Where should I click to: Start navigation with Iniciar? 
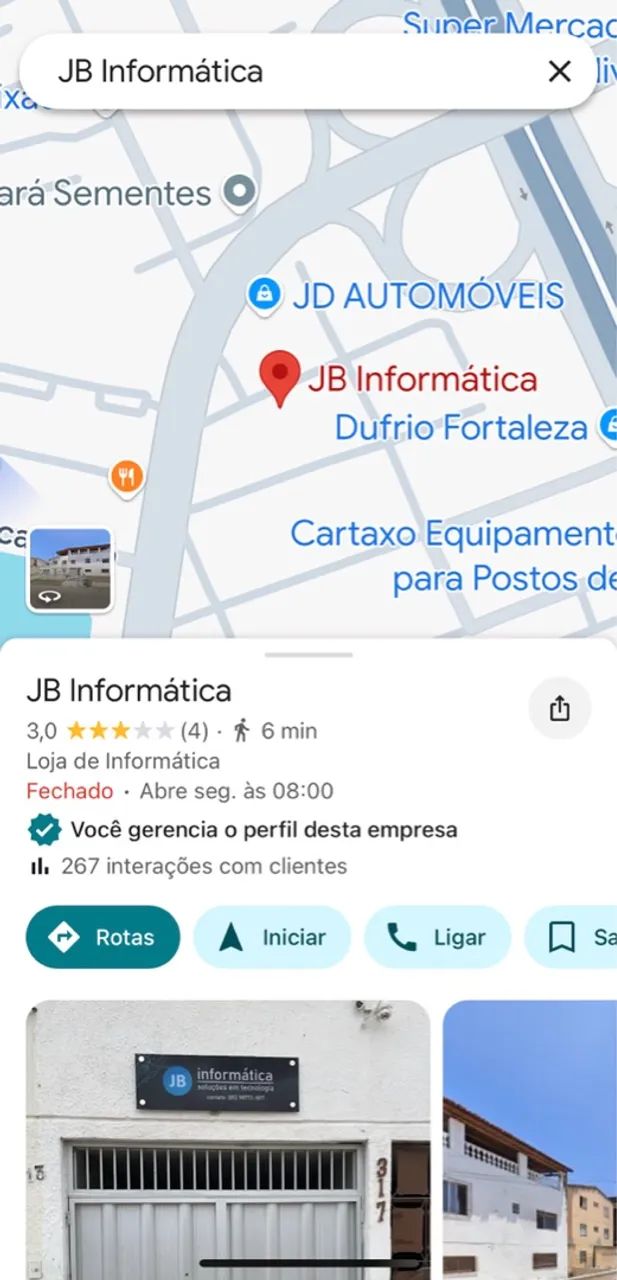(x=272, y=937)
